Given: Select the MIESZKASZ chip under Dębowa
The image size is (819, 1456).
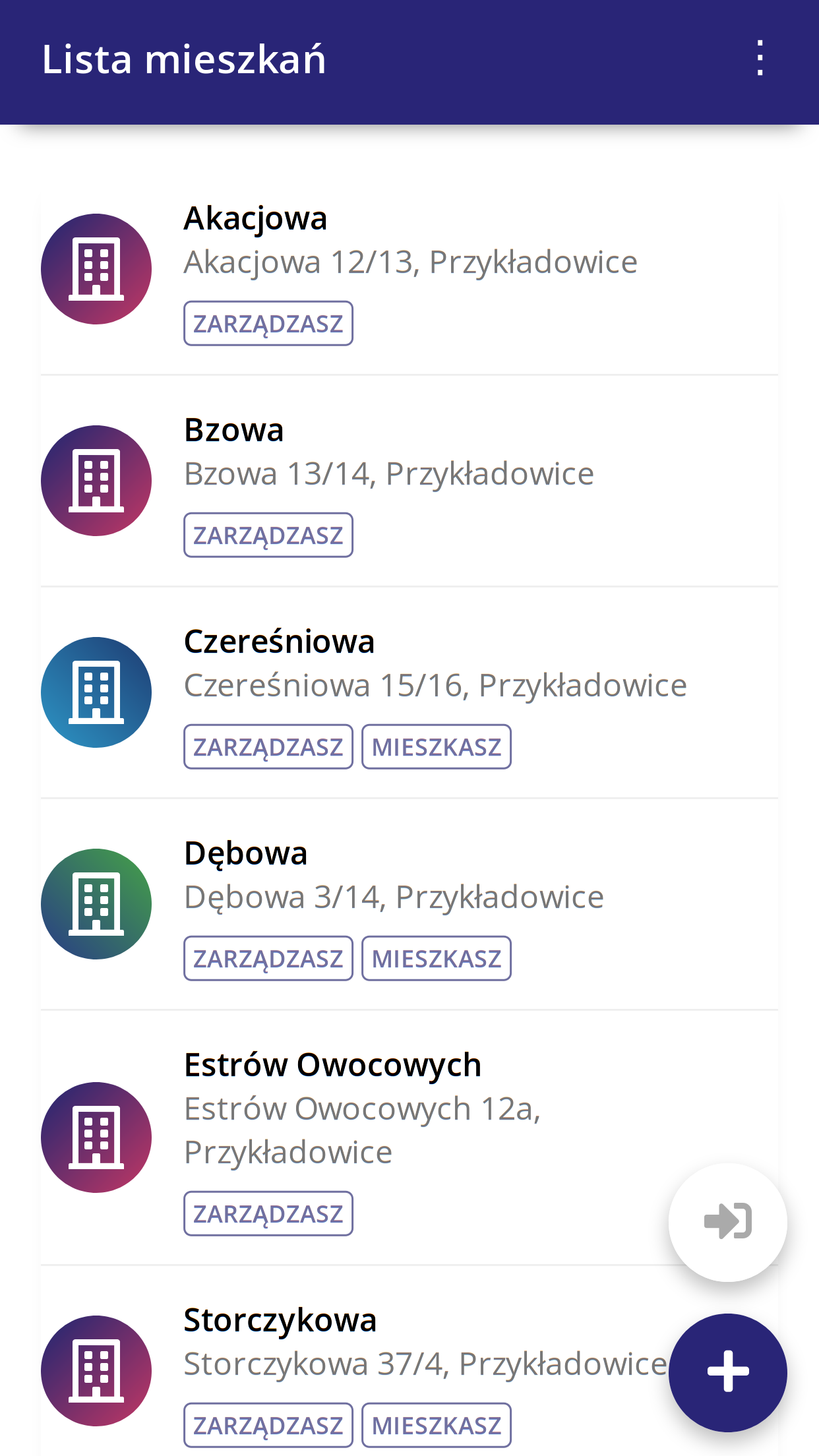Looking at the screenshot, I should pos(437,957).
